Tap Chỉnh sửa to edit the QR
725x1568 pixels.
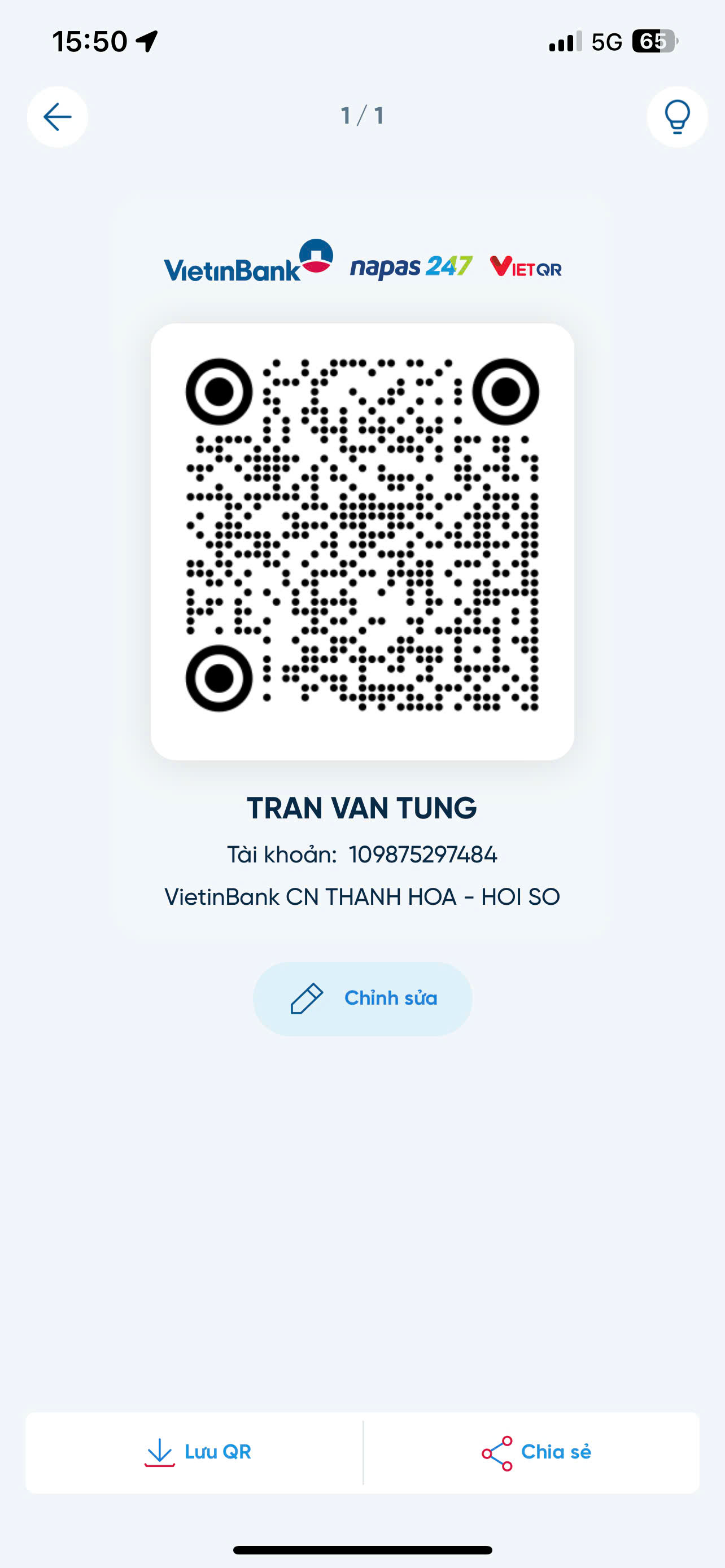[363, 998]
